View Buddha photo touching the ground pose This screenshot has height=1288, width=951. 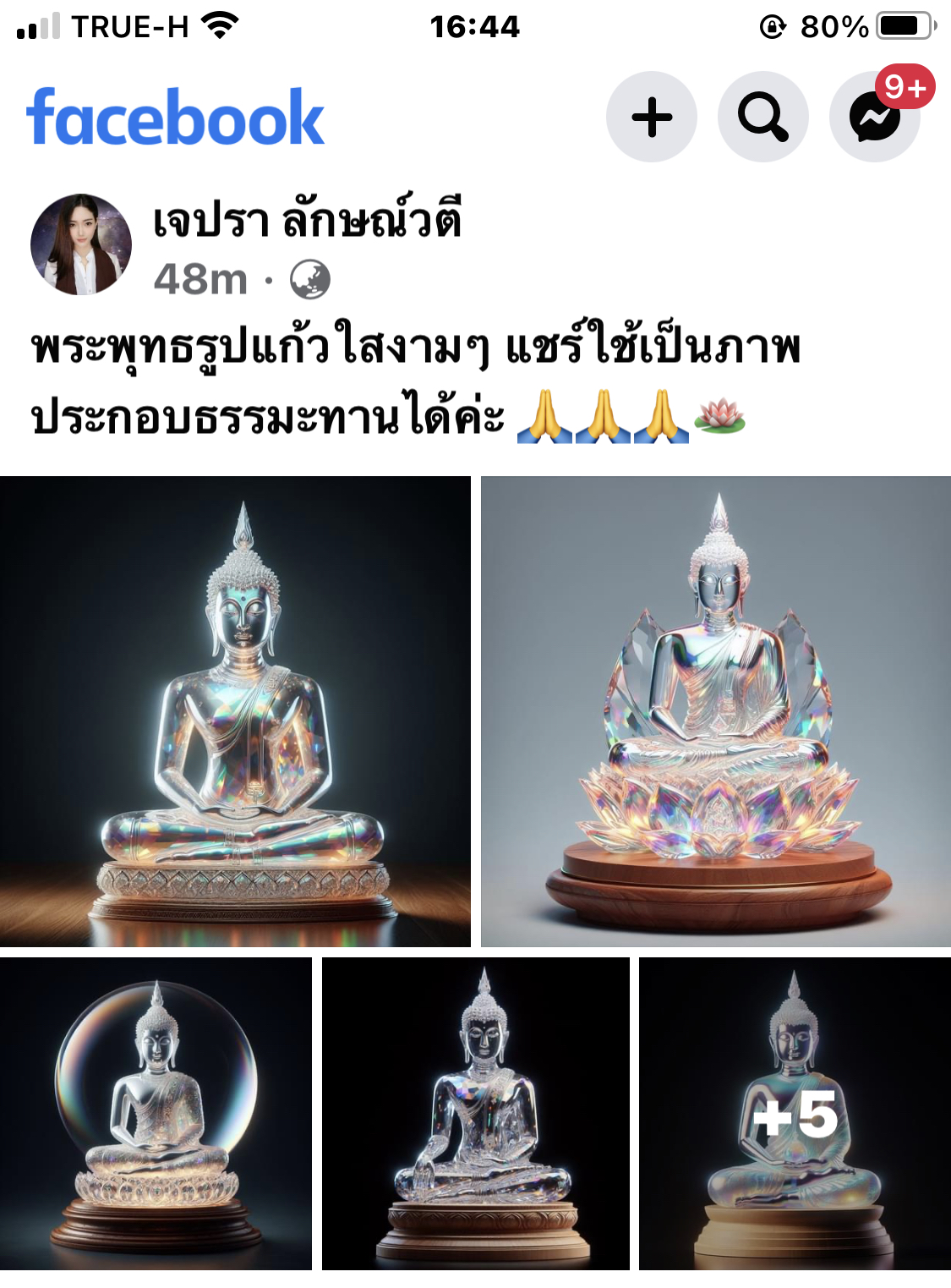(476, 1113)
